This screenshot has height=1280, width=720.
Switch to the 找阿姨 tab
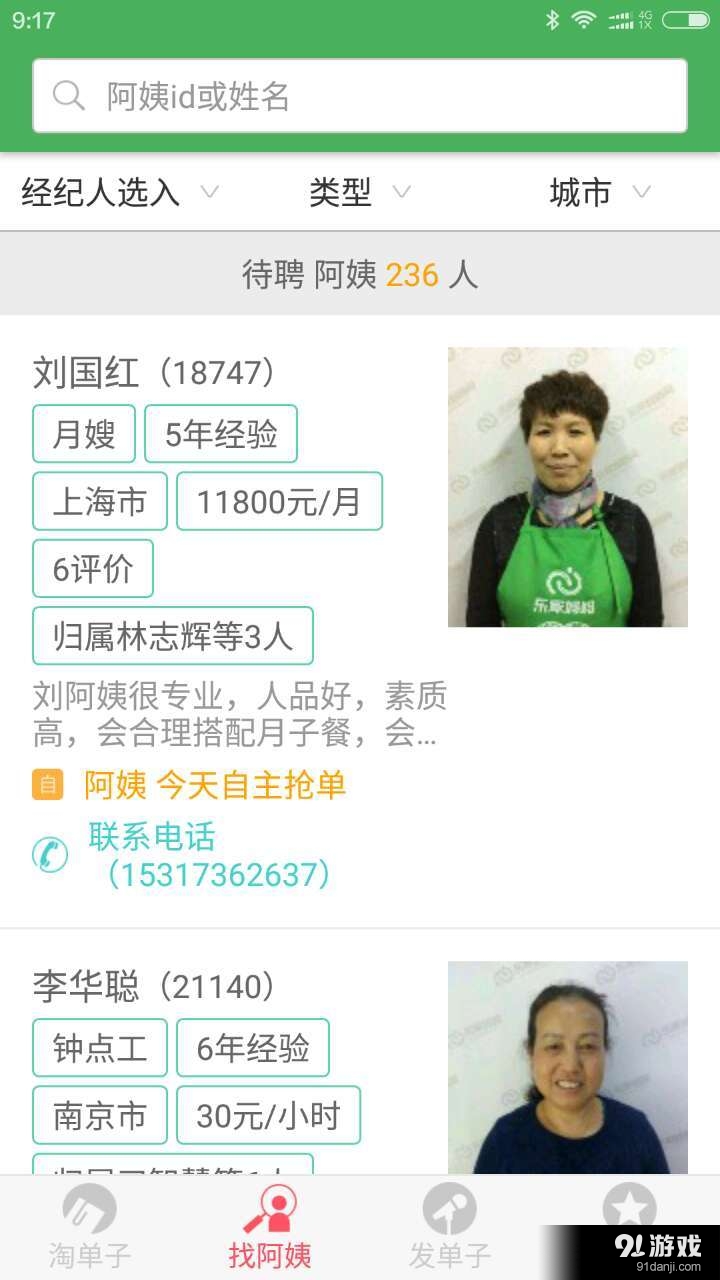pyautogui.click(x=268, y=1225)
